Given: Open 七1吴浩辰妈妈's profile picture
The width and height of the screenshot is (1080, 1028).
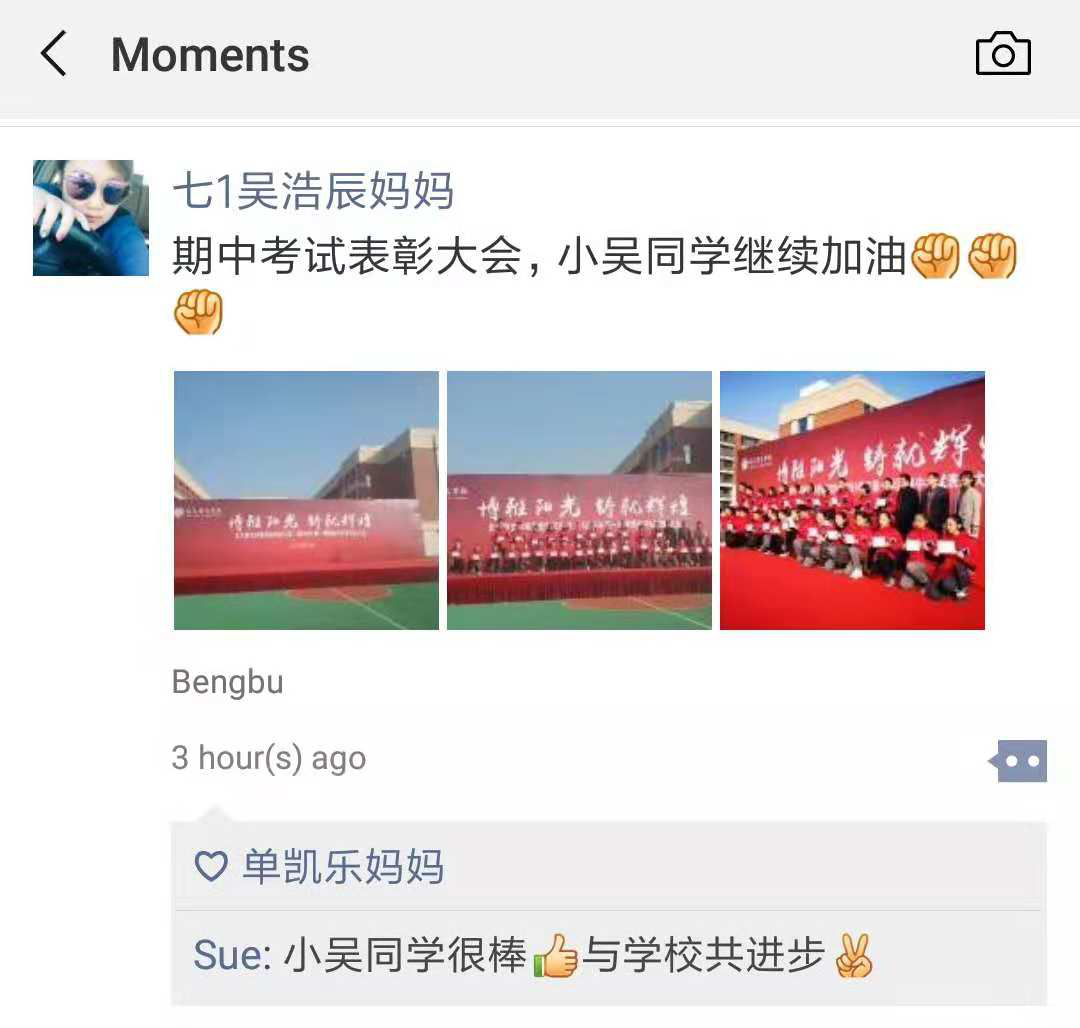Looking at the screenshot, I should coord(90,217).
